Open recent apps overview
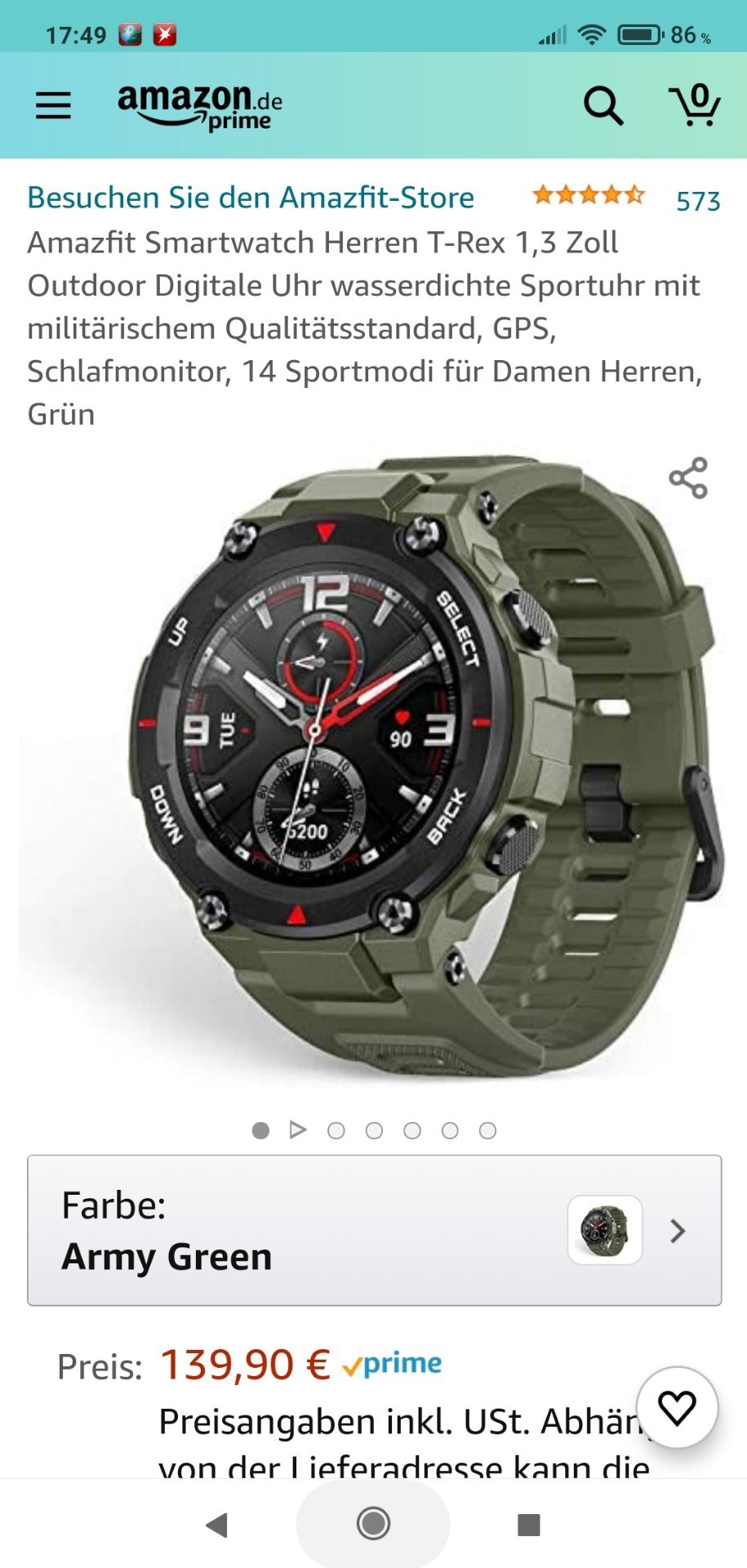 pyautogui.click(x=529, y=1524)
